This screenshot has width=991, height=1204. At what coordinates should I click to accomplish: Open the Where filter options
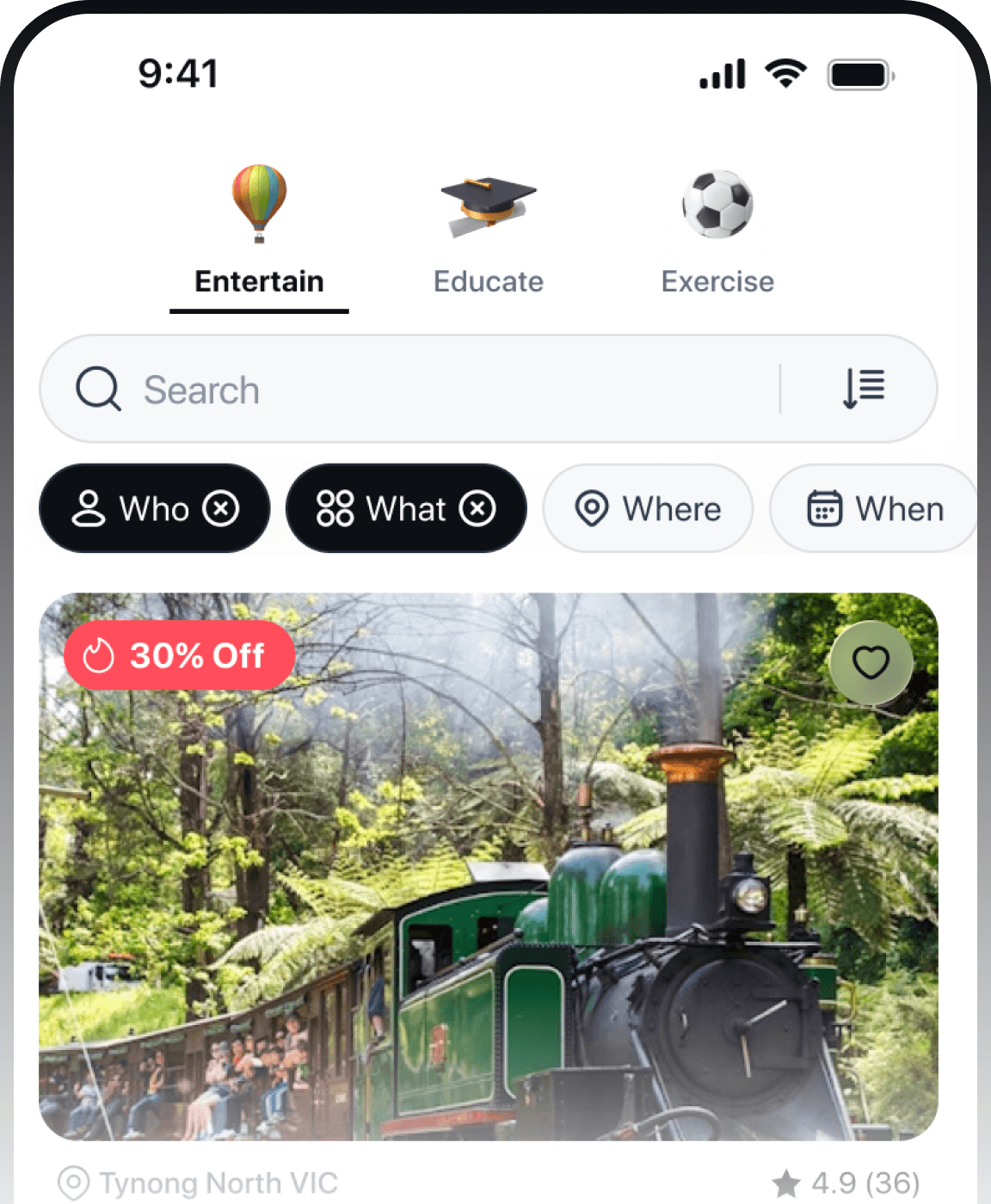pos(648,508)
